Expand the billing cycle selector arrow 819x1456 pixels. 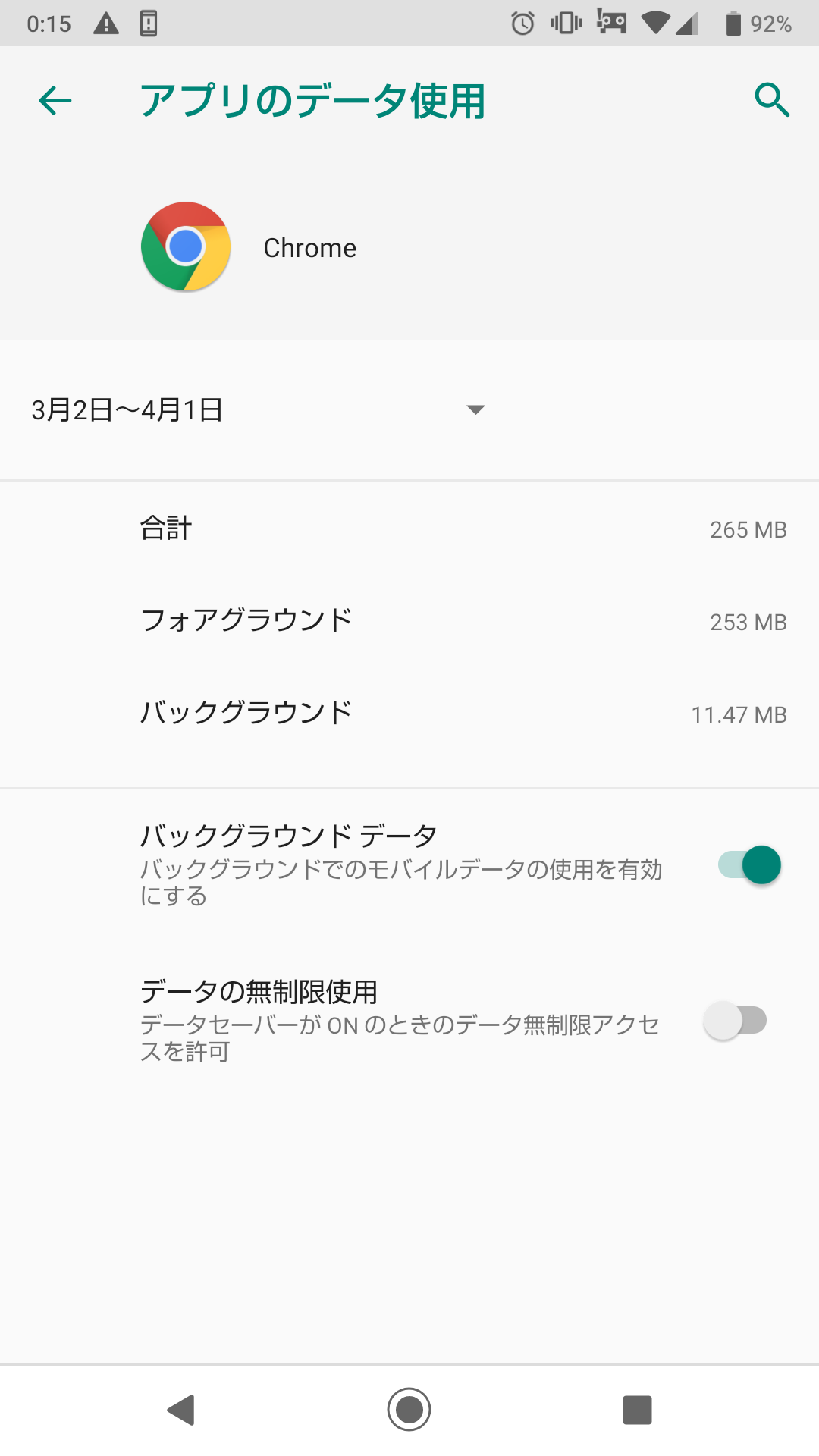475,409
